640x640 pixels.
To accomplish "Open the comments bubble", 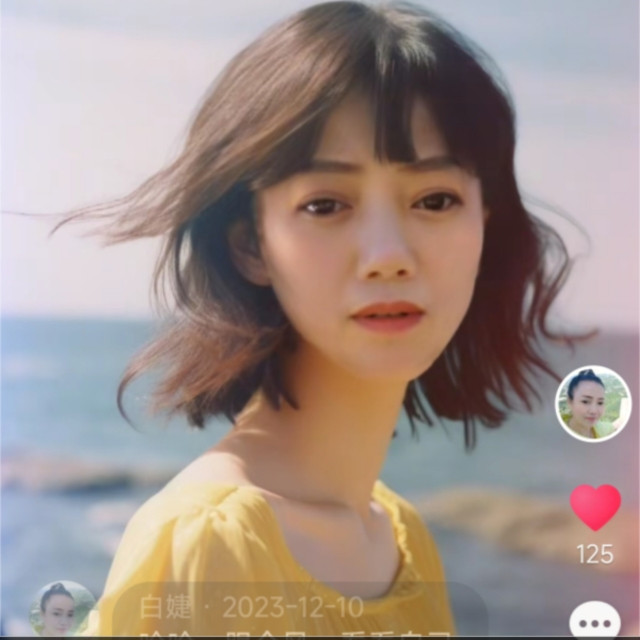I will point(595,620).
